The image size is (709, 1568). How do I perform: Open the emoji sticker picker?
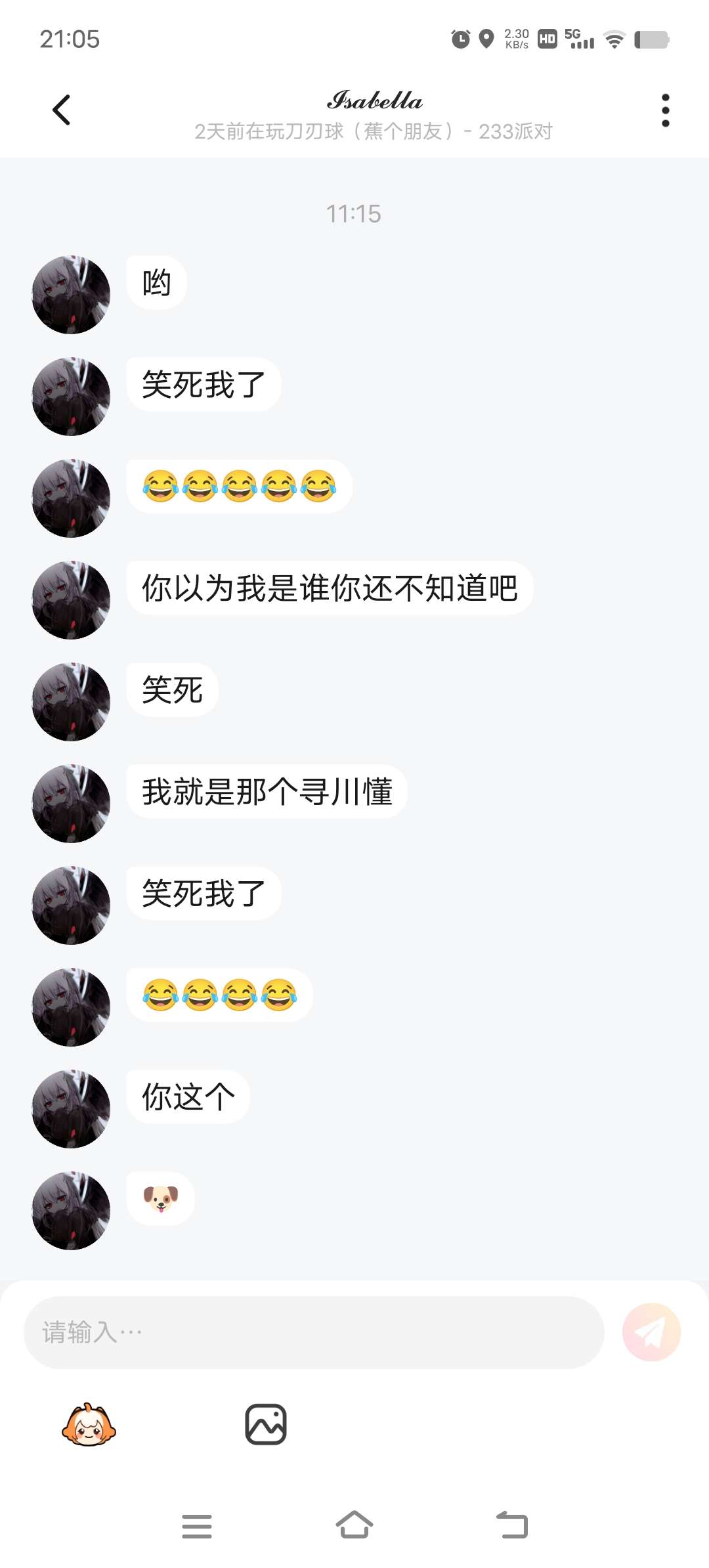[x=89, y=1425]
